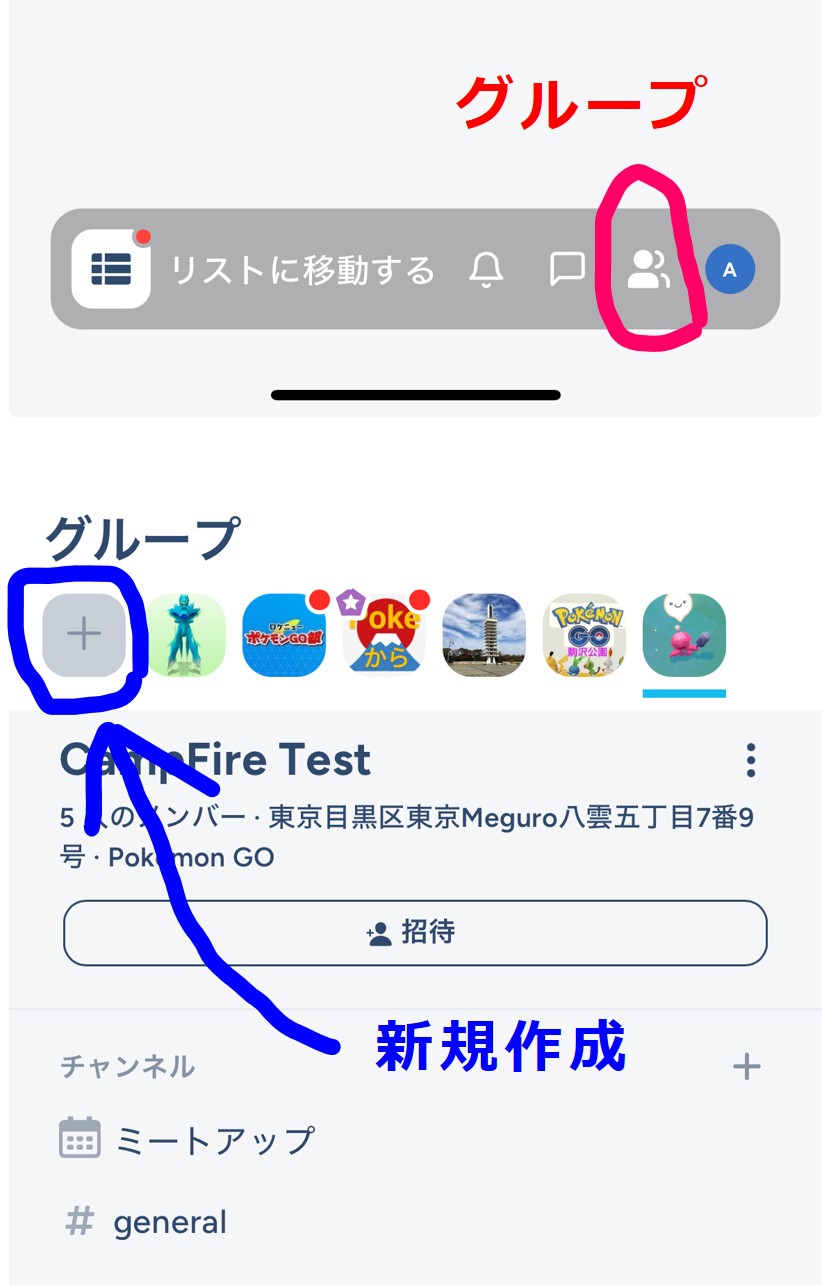The height and width of the screenshot is (1285, 822).
Task: Open the groups people icon
Action: coord(648,269)
